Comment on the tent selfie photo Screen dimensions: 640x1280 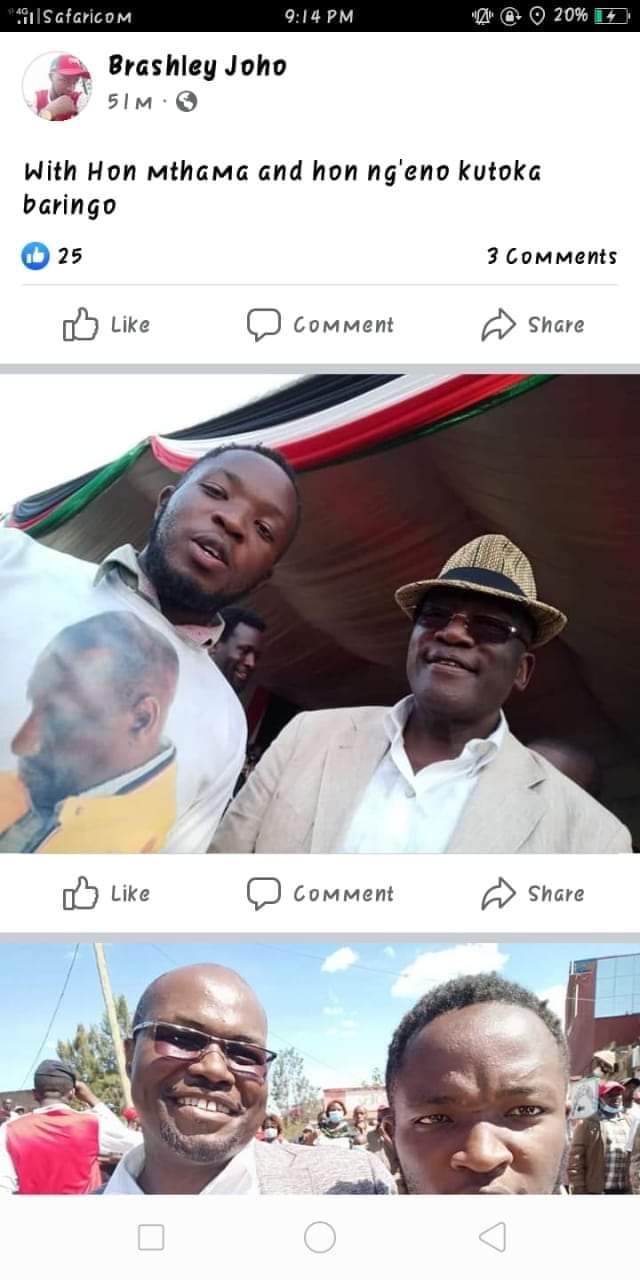[x=320, y=893]
